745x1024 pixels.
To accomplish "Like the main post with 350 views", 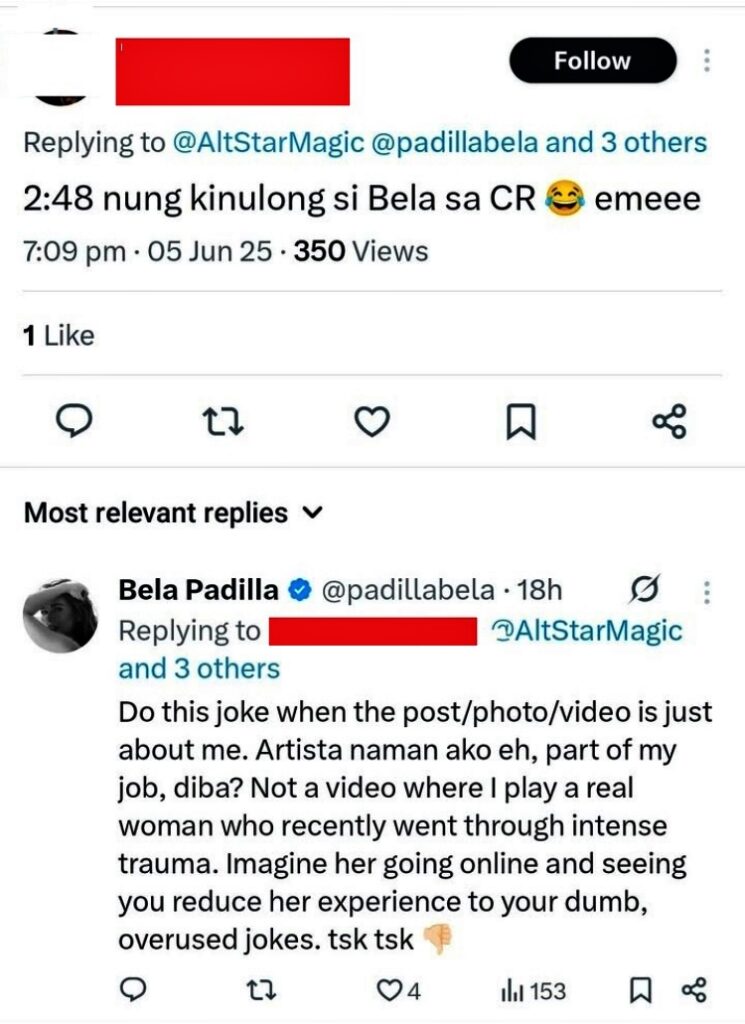I will point(372,422).
